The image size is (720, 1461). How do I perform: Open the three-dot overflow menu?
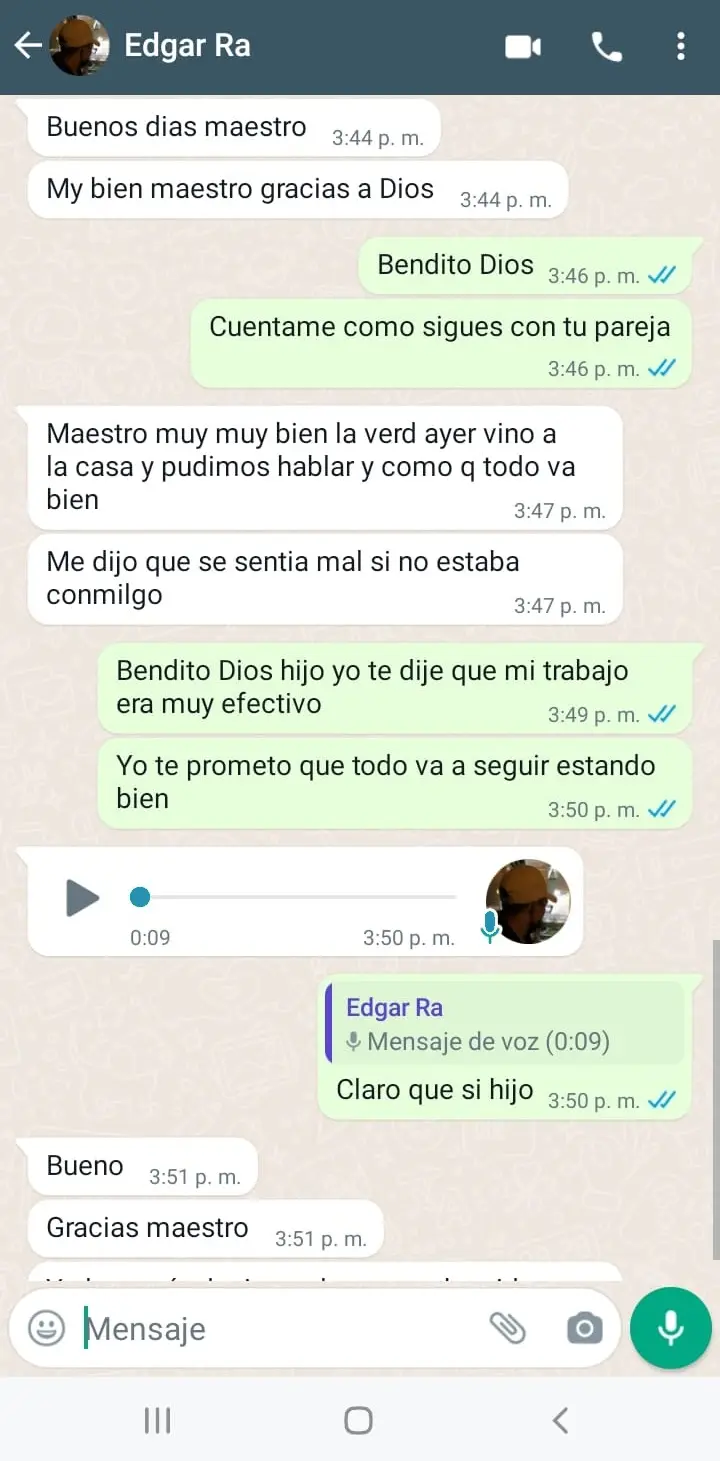coord(681,45)
